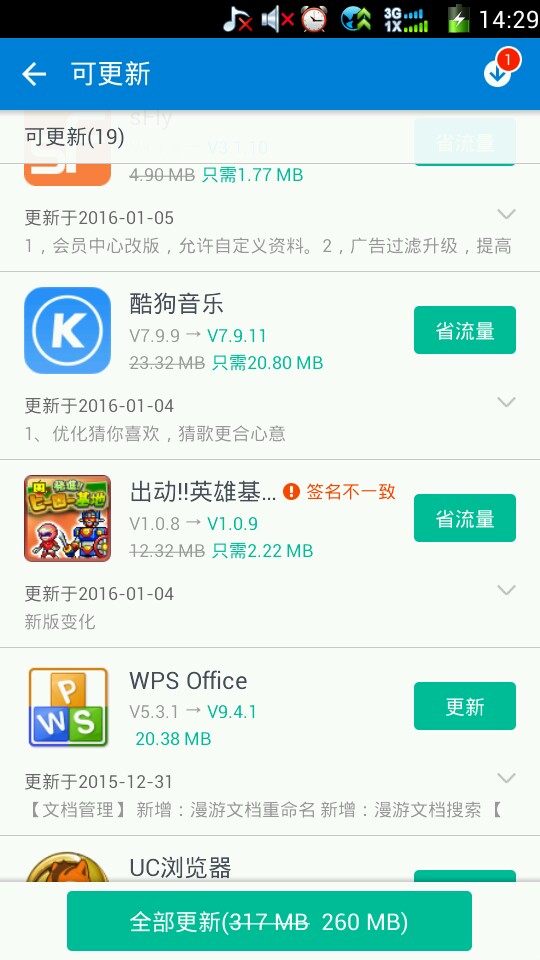The image size is (540, 960).
Task: Tap 省流量 for 酷狗音乐
Action: [465, 330]
